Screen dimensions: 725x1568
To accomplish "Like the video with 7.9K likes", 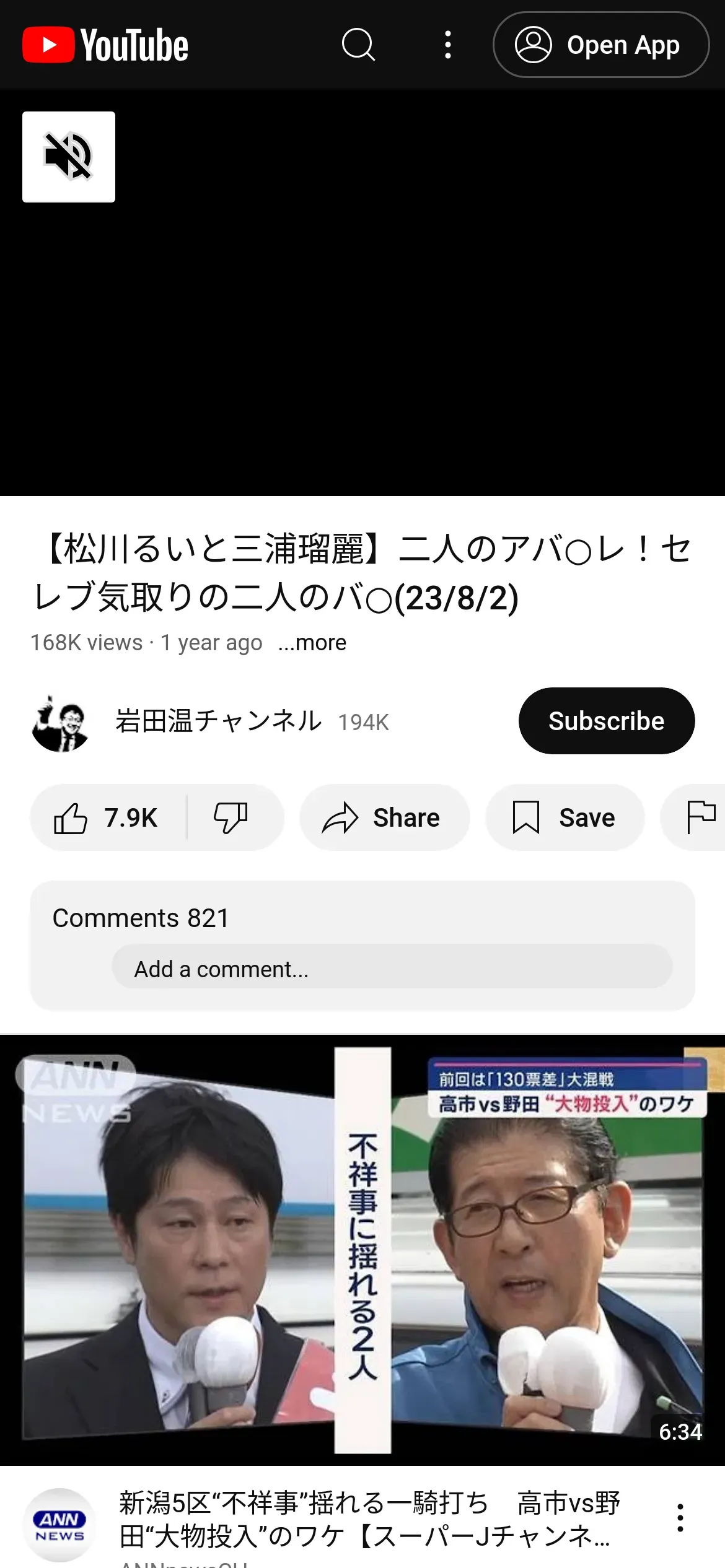I will pyautogui.click(x=108, y=818).
